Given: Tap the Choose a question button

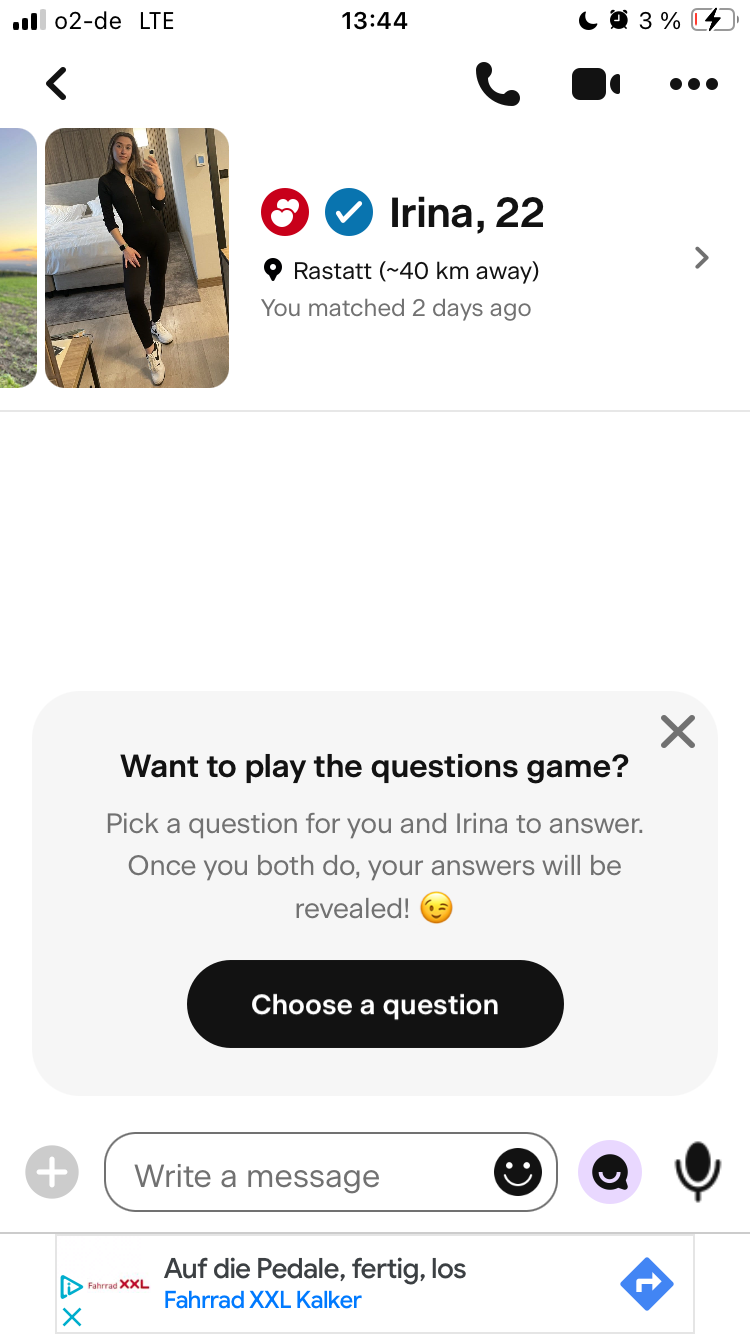Looking at the screenshot, I should pyautogui.click(x=375, y=1004).
